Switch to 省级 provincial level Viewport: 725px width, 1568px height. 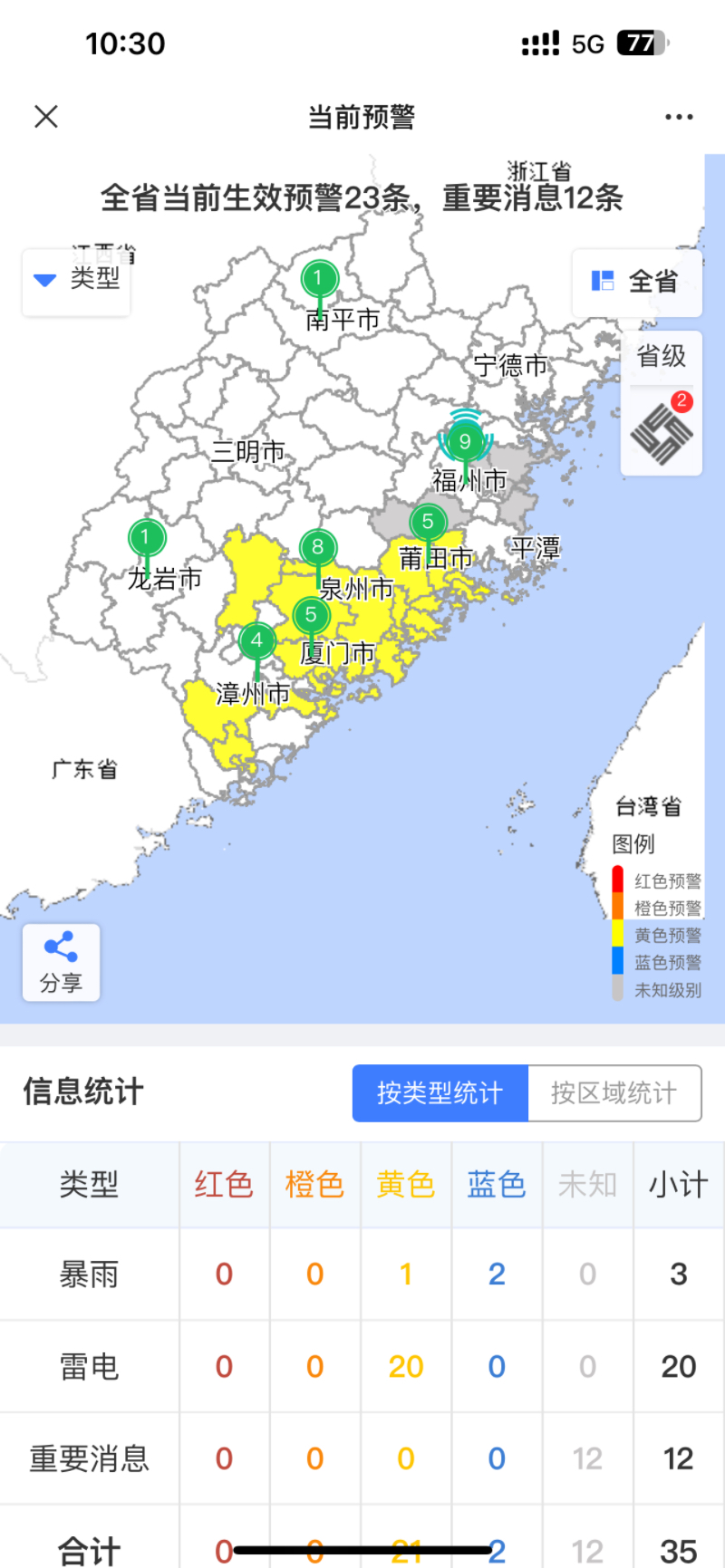(662, 356)
